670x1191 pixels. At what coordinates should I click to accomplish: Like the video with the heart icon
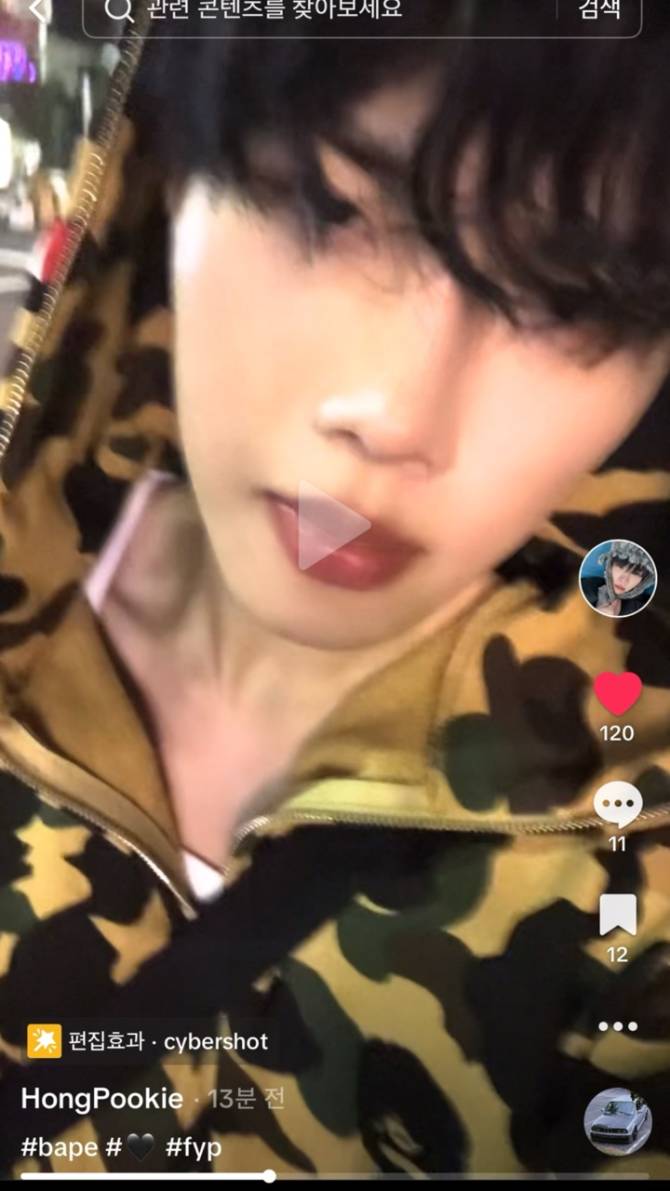(x=617, y=694)
